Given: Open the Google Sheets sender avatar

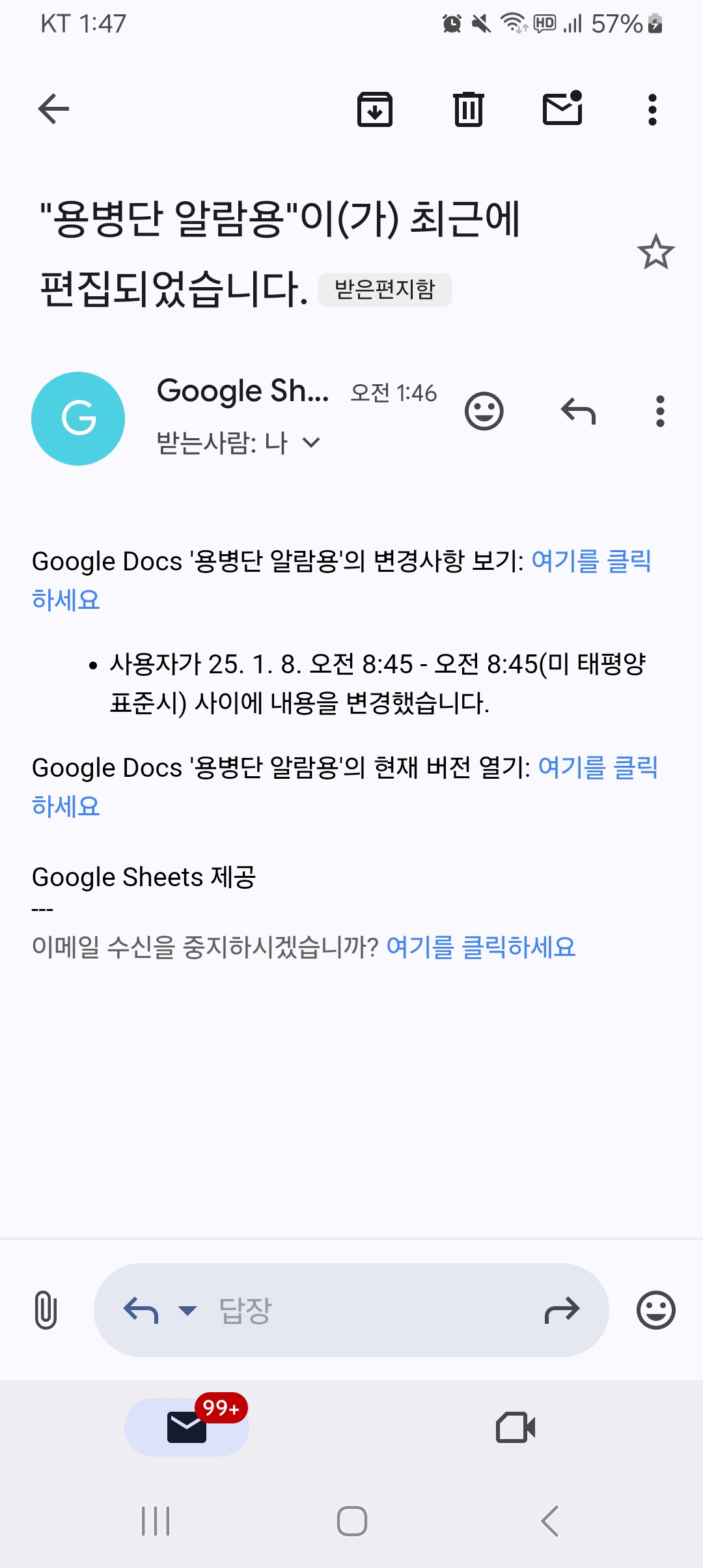Looking at the screenshot, I should (x=78, y=418).
